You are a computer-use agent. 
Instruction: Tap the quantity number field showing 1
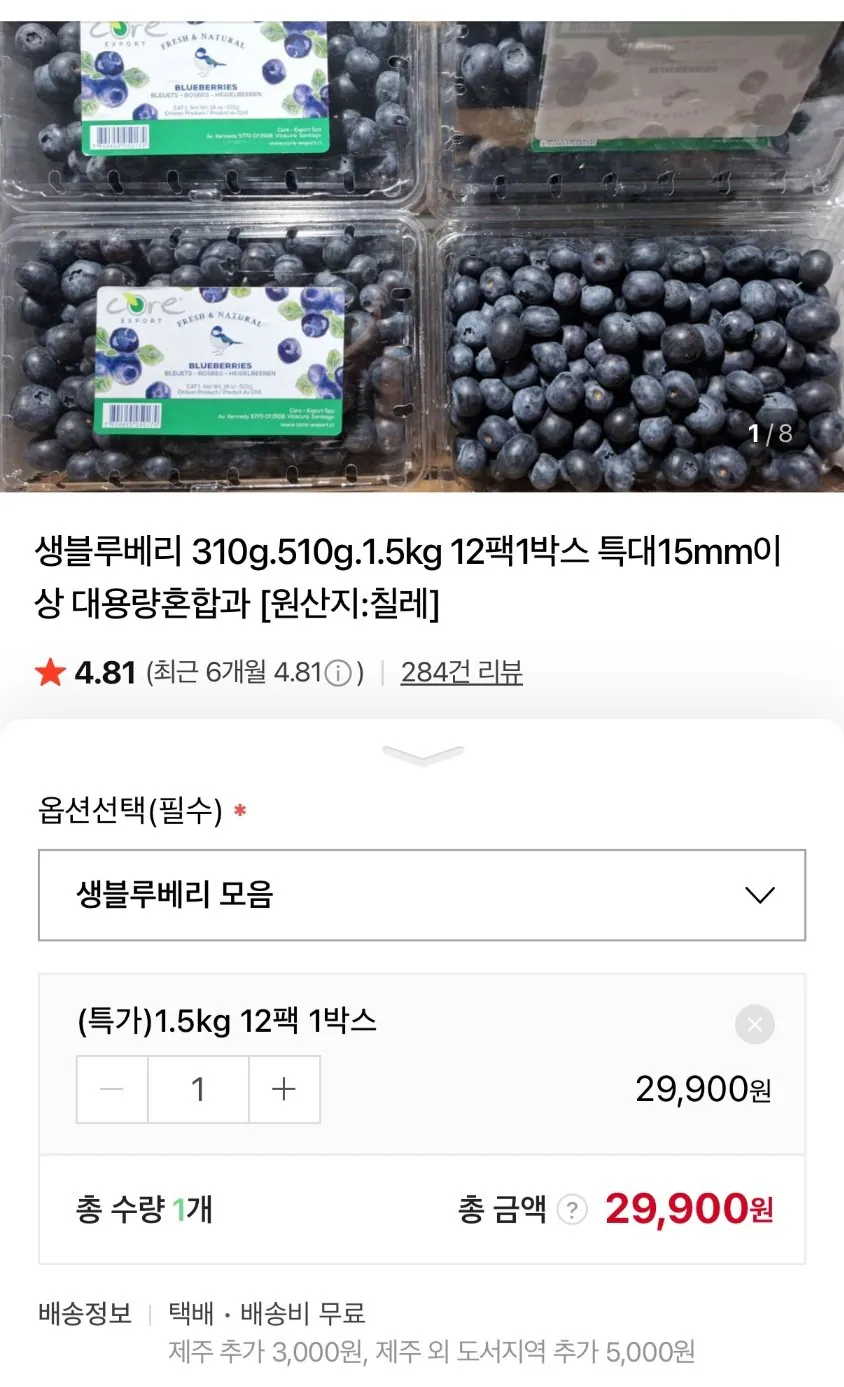click(x=198, y=1089)
